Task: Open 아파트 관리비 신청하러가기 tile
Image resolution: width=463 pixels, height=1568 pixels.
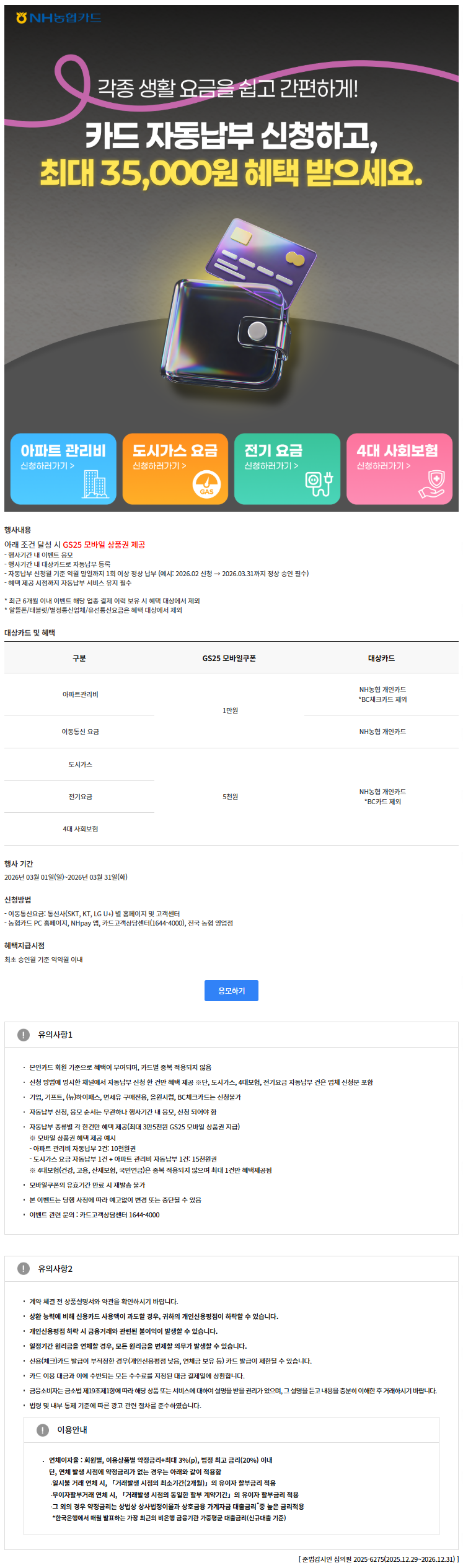Action: [63, 469]
